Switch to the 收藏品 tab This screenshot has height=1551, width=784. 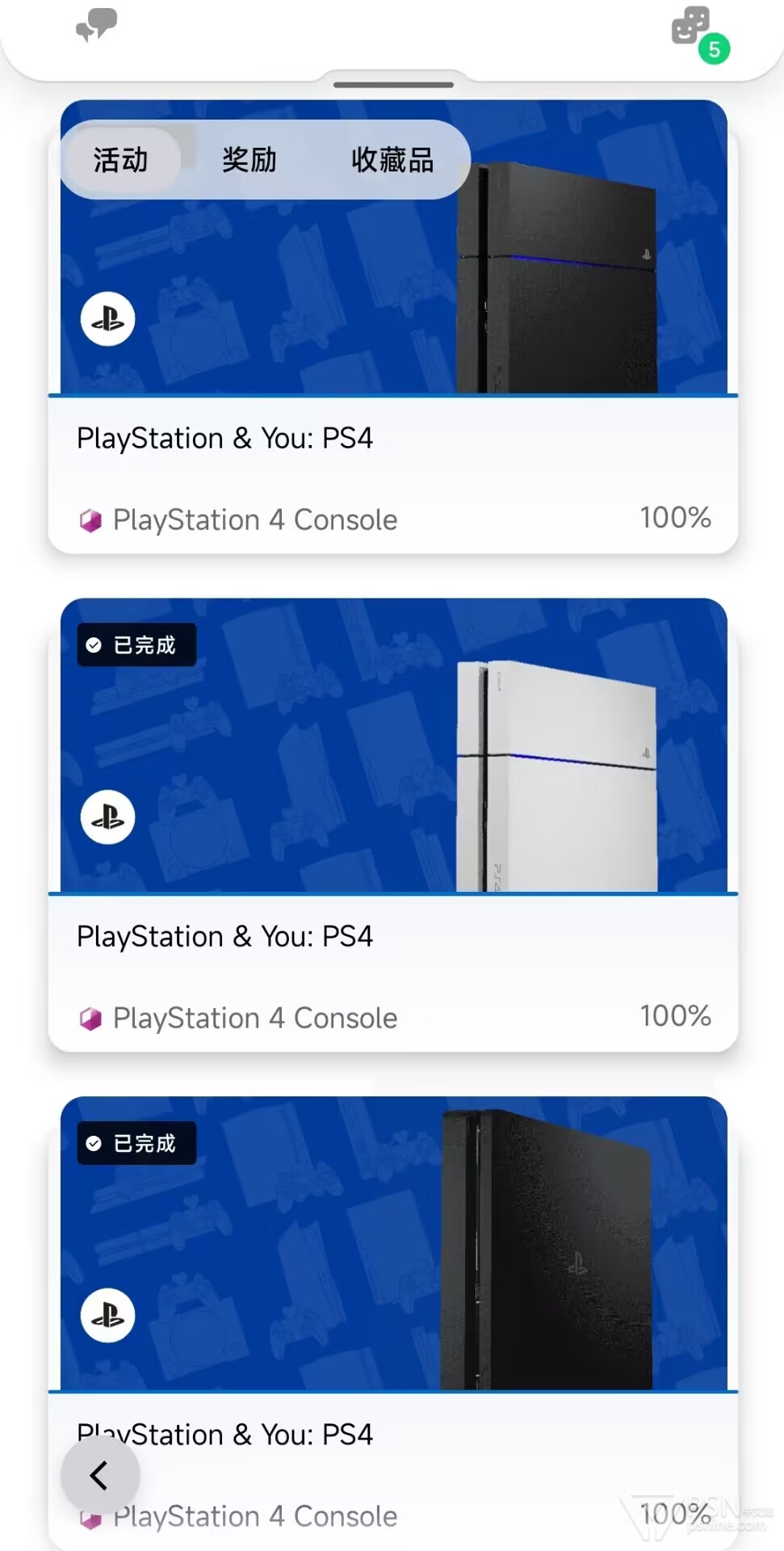(x=392, y=160)
